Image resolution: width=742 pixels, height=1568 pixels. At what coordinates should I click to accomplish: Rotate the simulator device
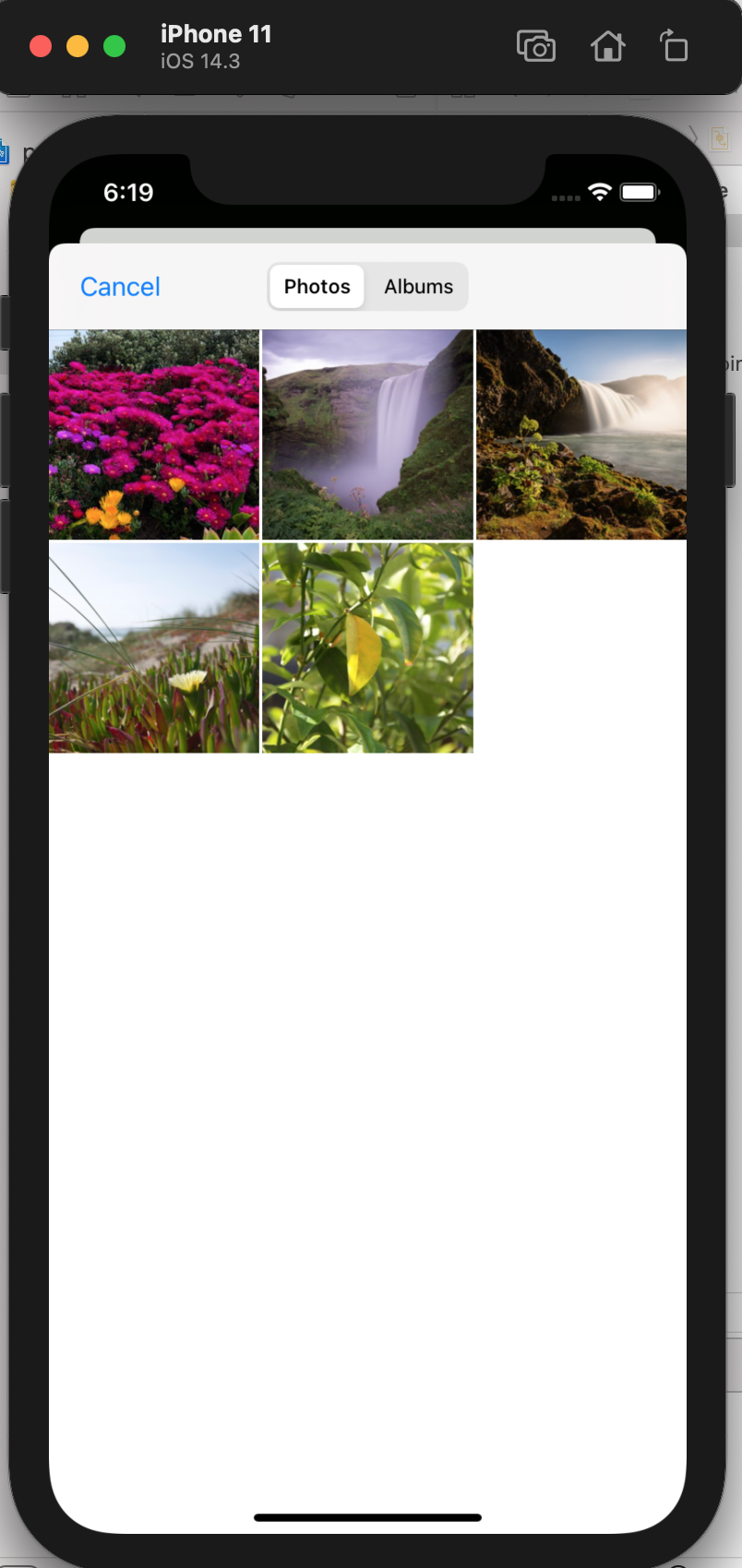[x=674, y=46]
